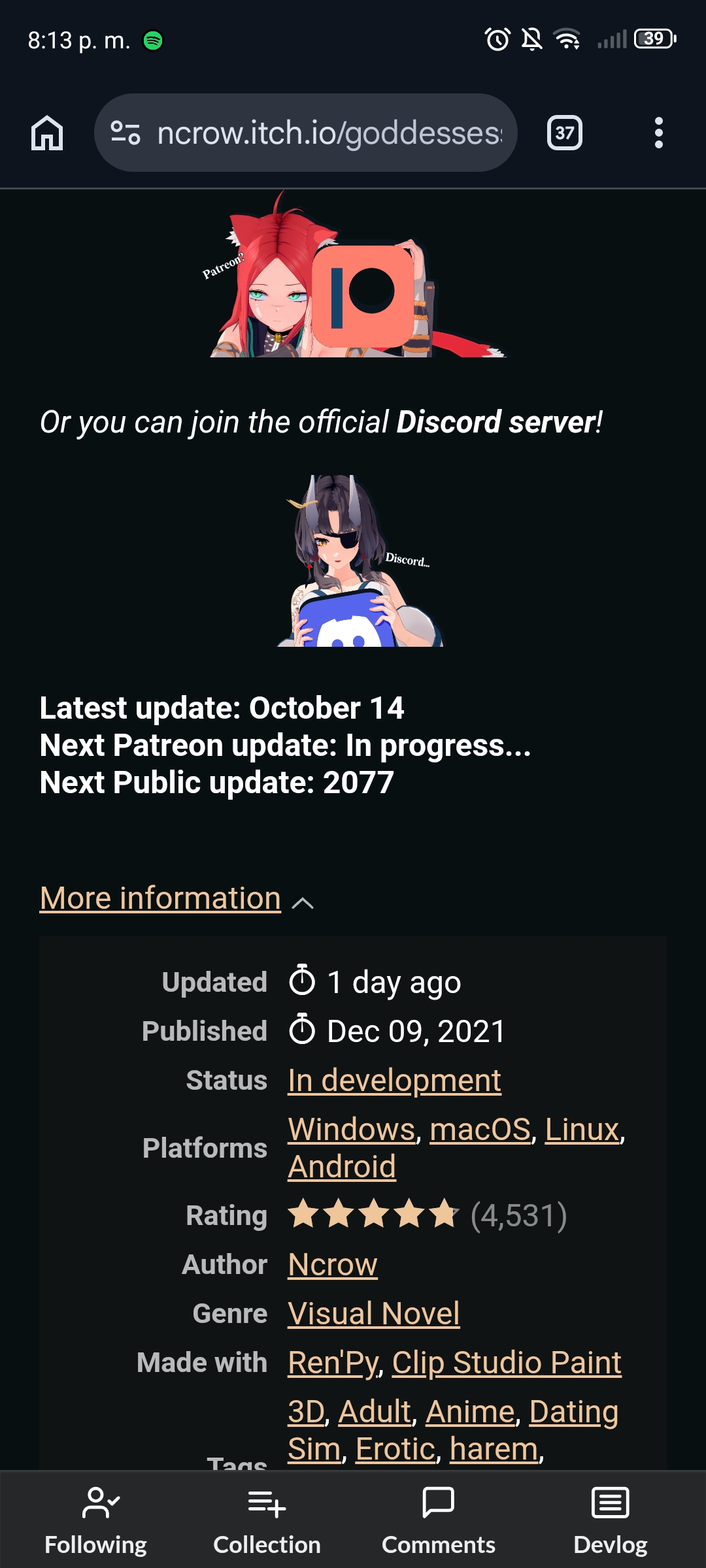Open author Ncrow's page

[x=333, y=1264]
